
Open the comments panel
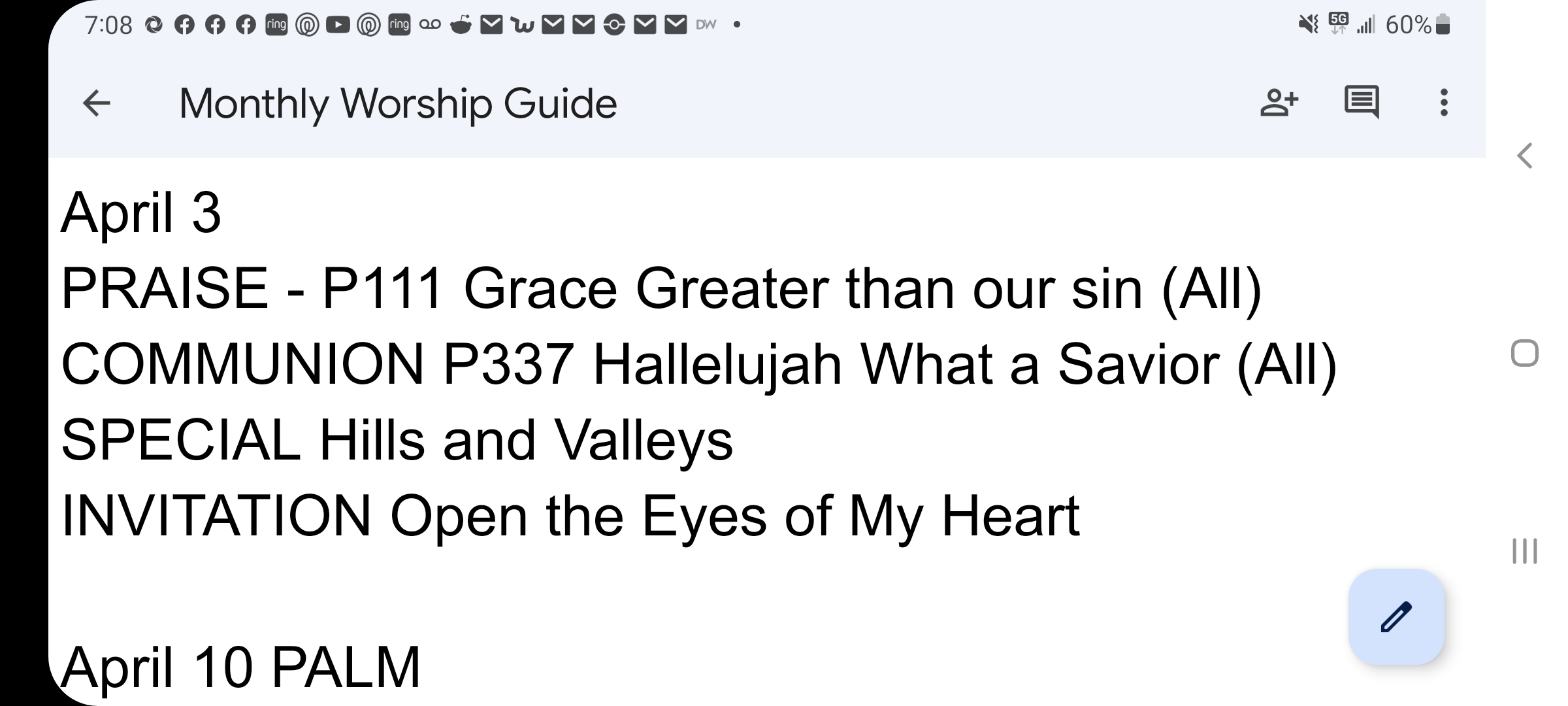(1362, 103)
